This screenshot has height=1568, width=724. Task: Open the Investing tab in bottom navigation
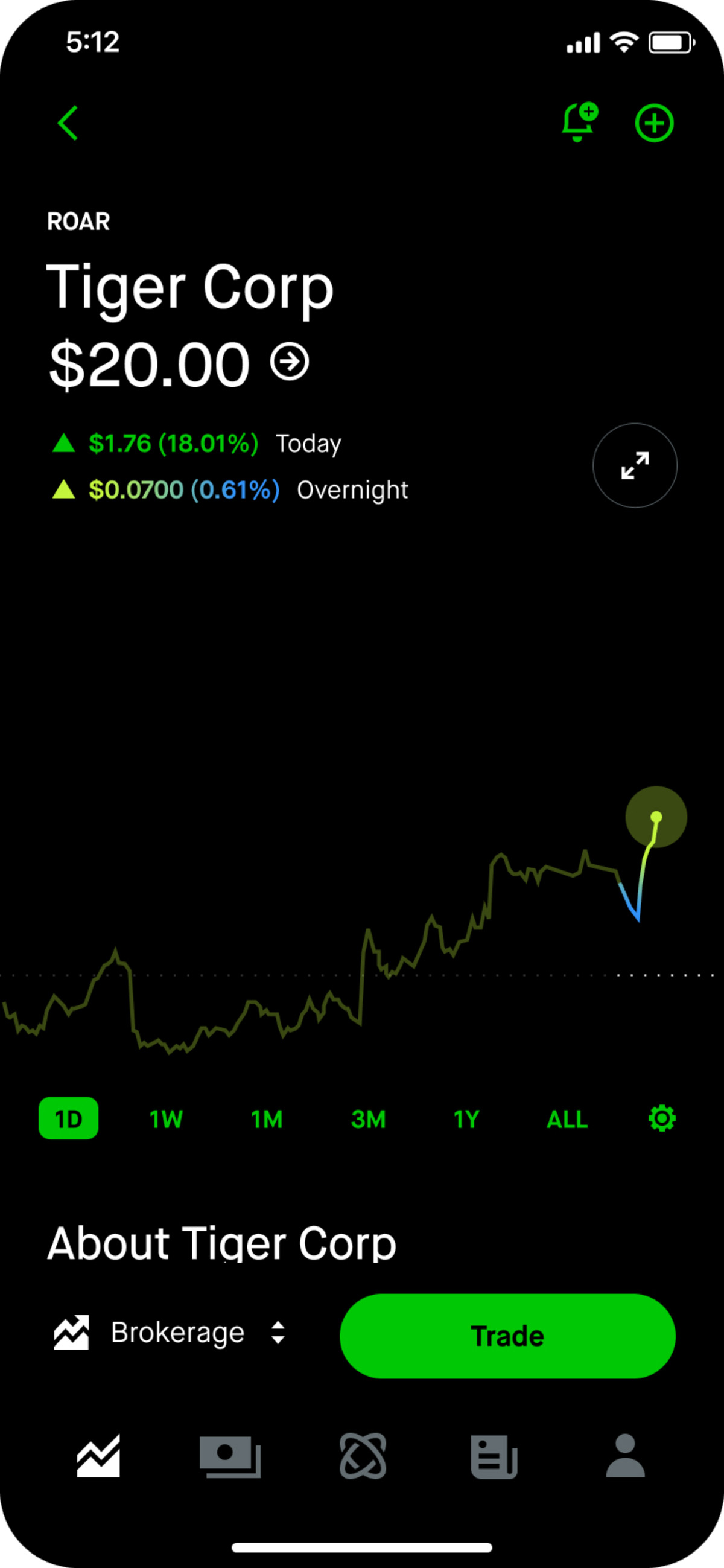point(100,1456)
